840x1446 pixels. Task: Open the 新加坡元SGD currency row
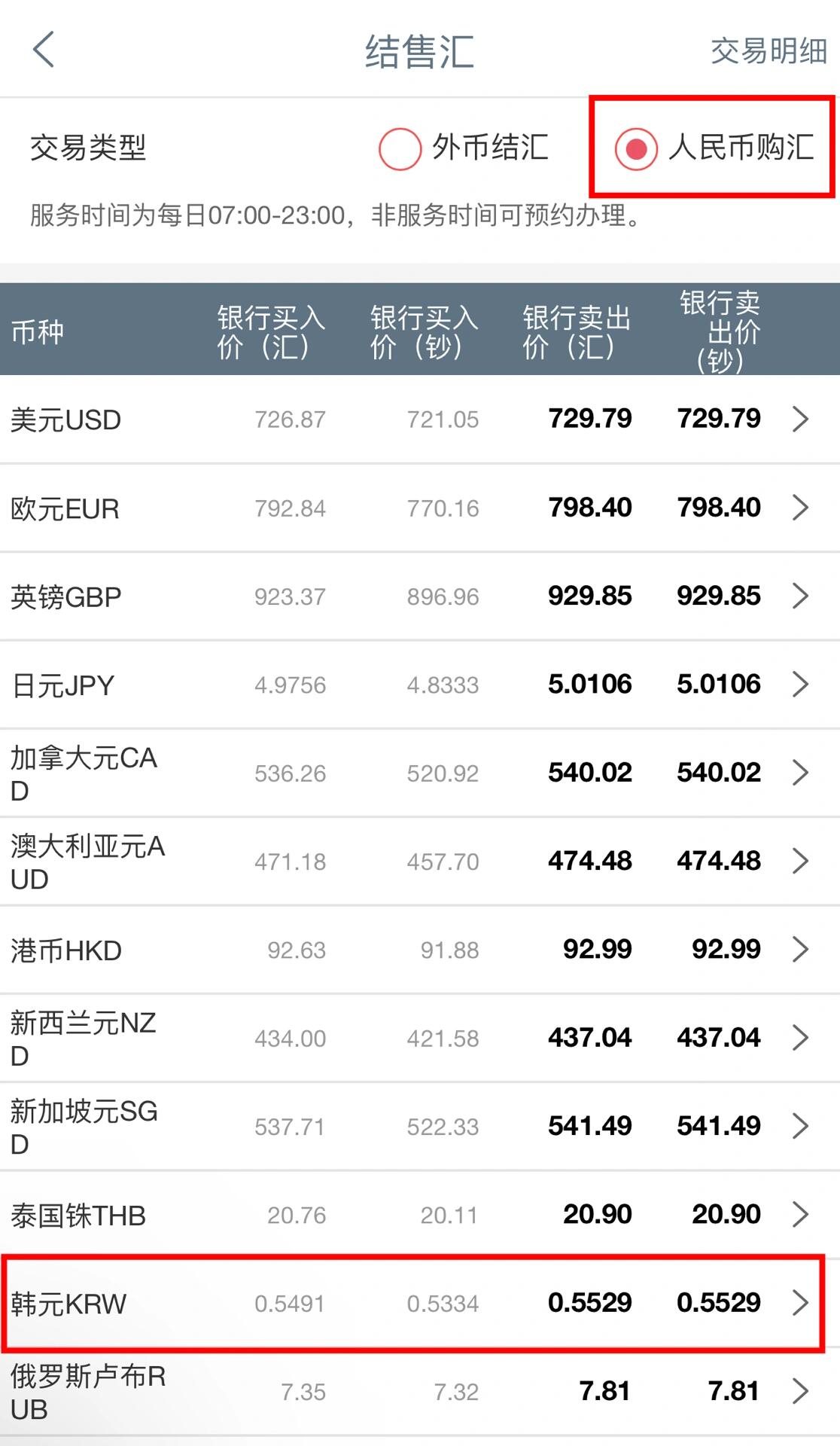click(x=420, y=1127)
